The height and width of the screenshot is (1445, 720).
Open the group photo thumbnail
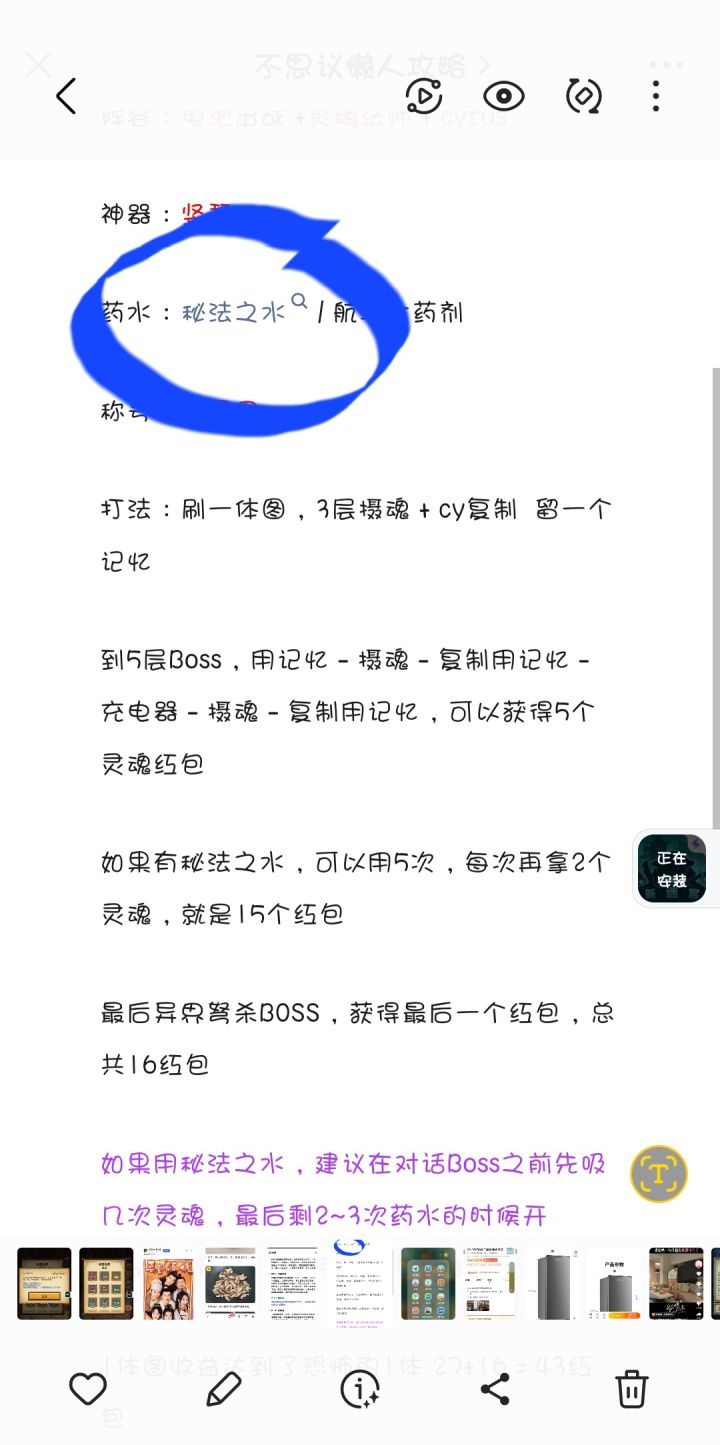point(166,1281)
